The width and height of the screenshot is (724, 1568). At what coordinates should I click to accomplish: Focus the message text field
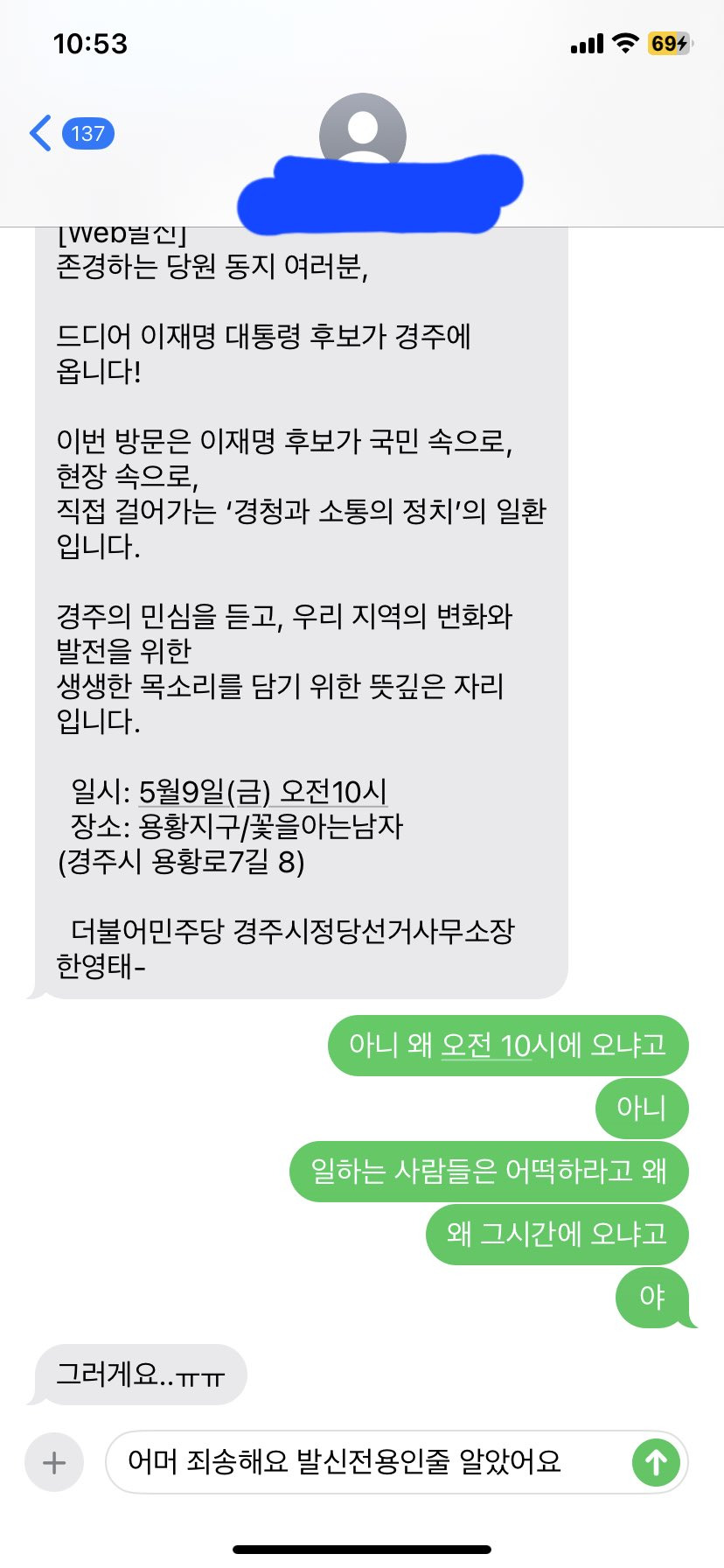pyautogui.click(x=367, y=1462)
